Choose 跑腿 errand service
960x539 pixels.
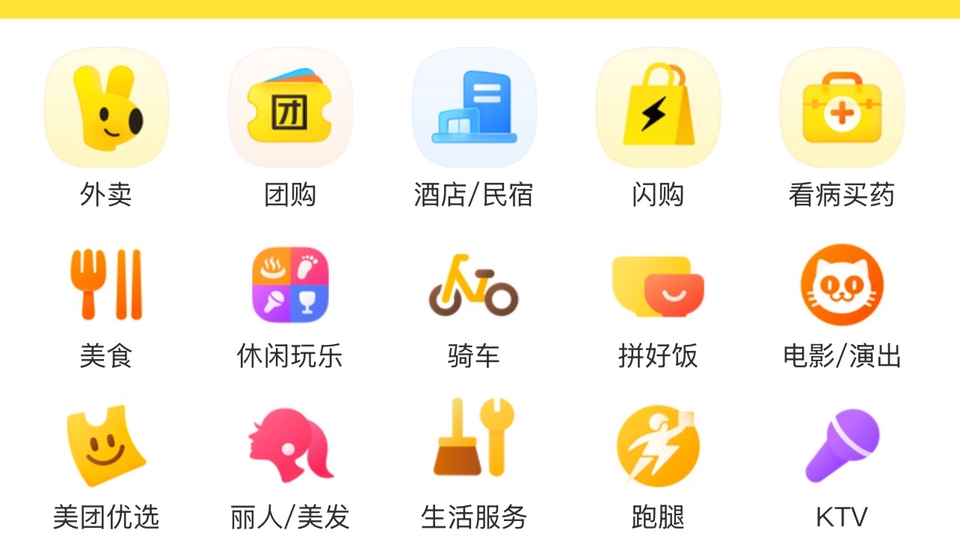[658, 447]
